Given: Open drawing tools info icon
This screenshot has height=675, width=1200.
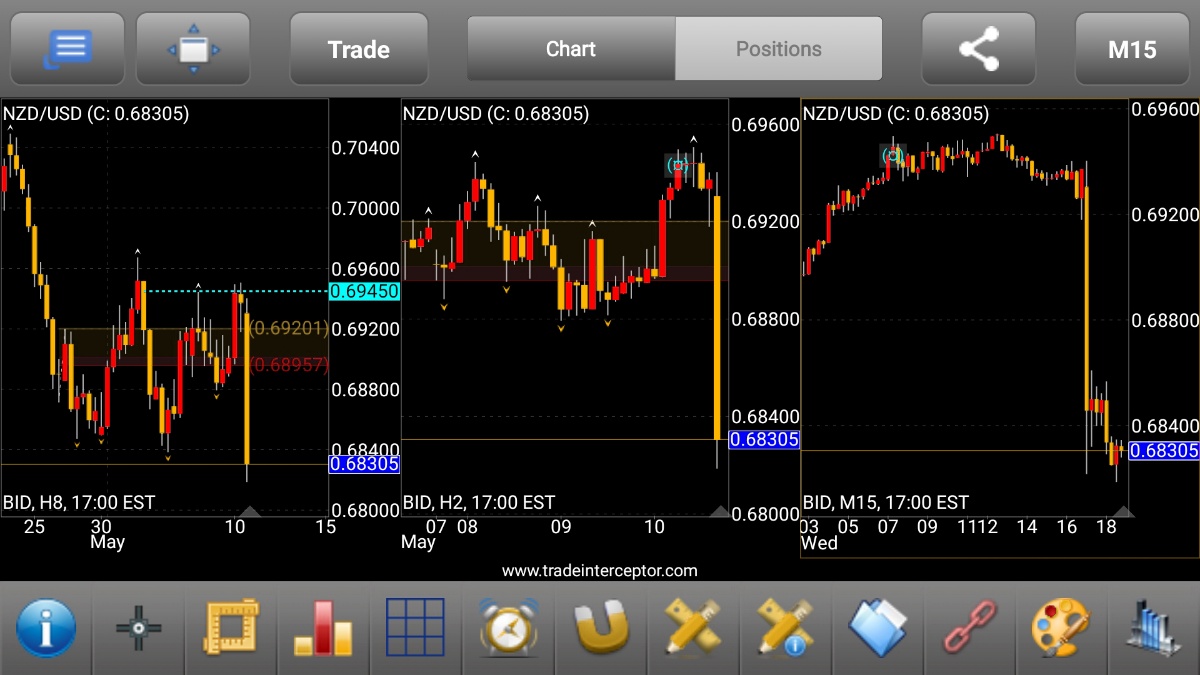Looking at the screenshot, I should [x=785, y=629].
